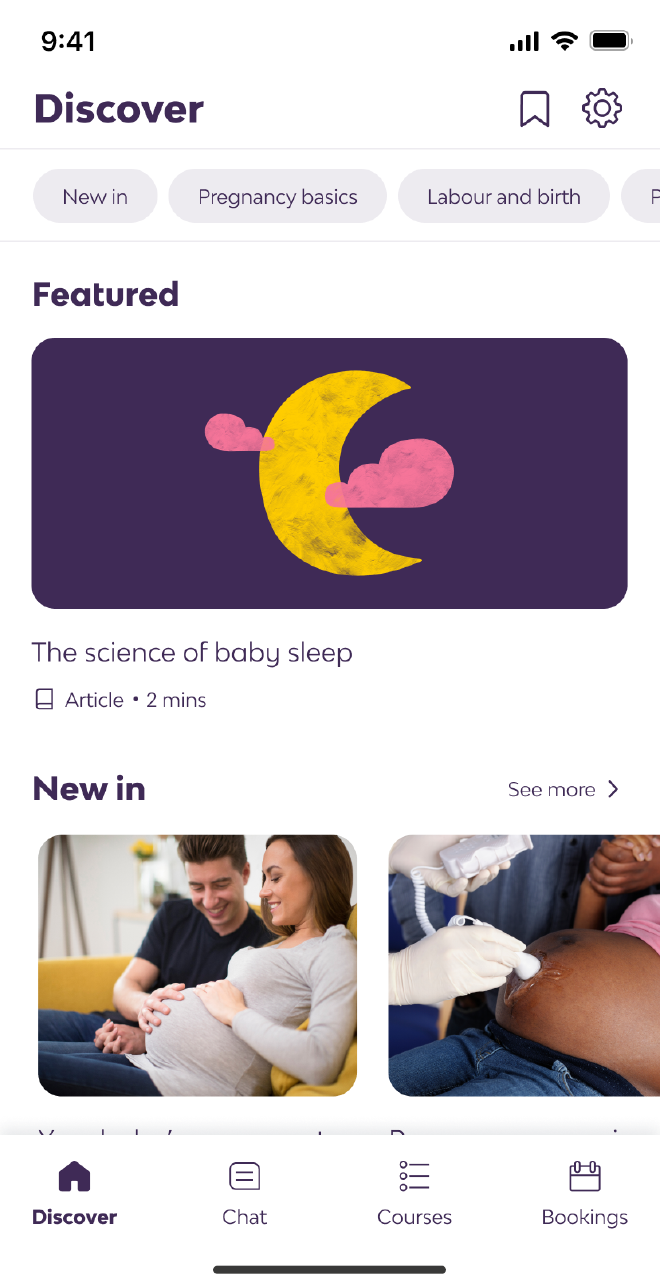This screenshot has height=1286, width=660.
Task: Open the settings gear
Action: click(602, 109)
